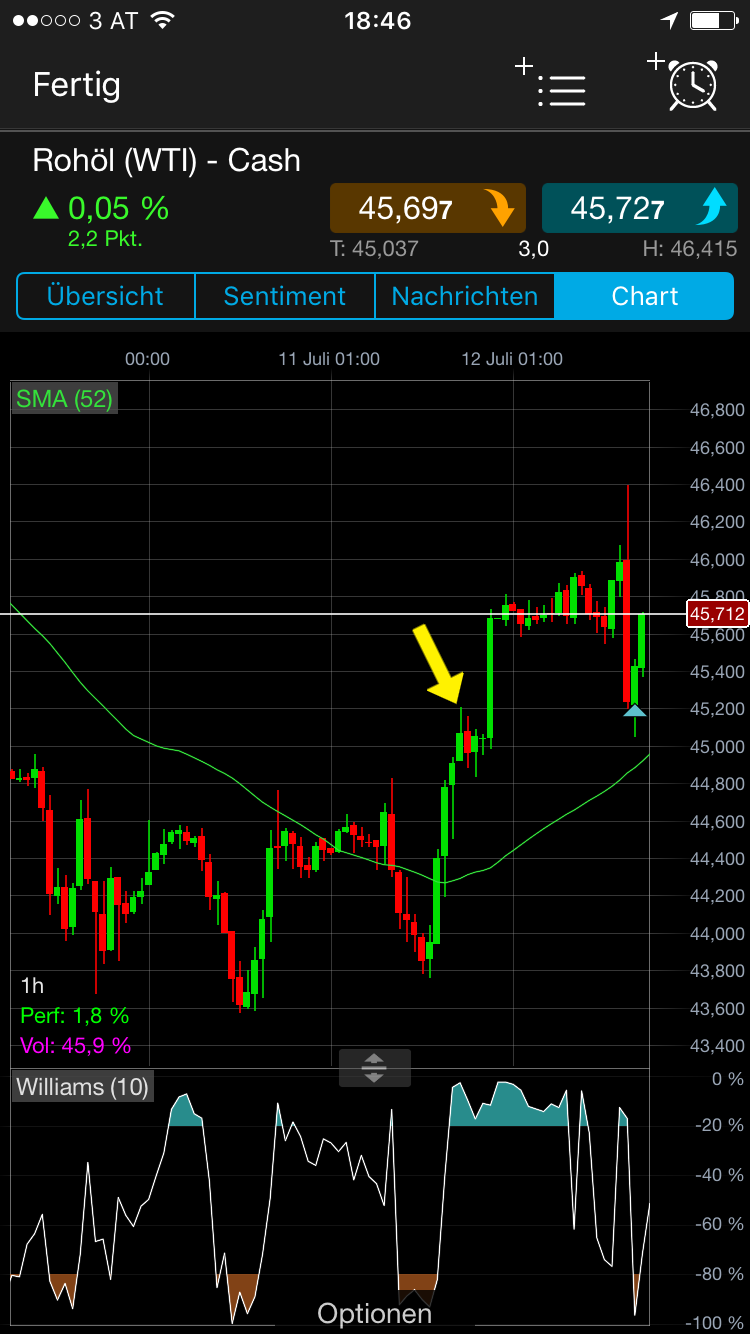
Task: Tap the chart panel resize handle
Action: (374, 1067)
